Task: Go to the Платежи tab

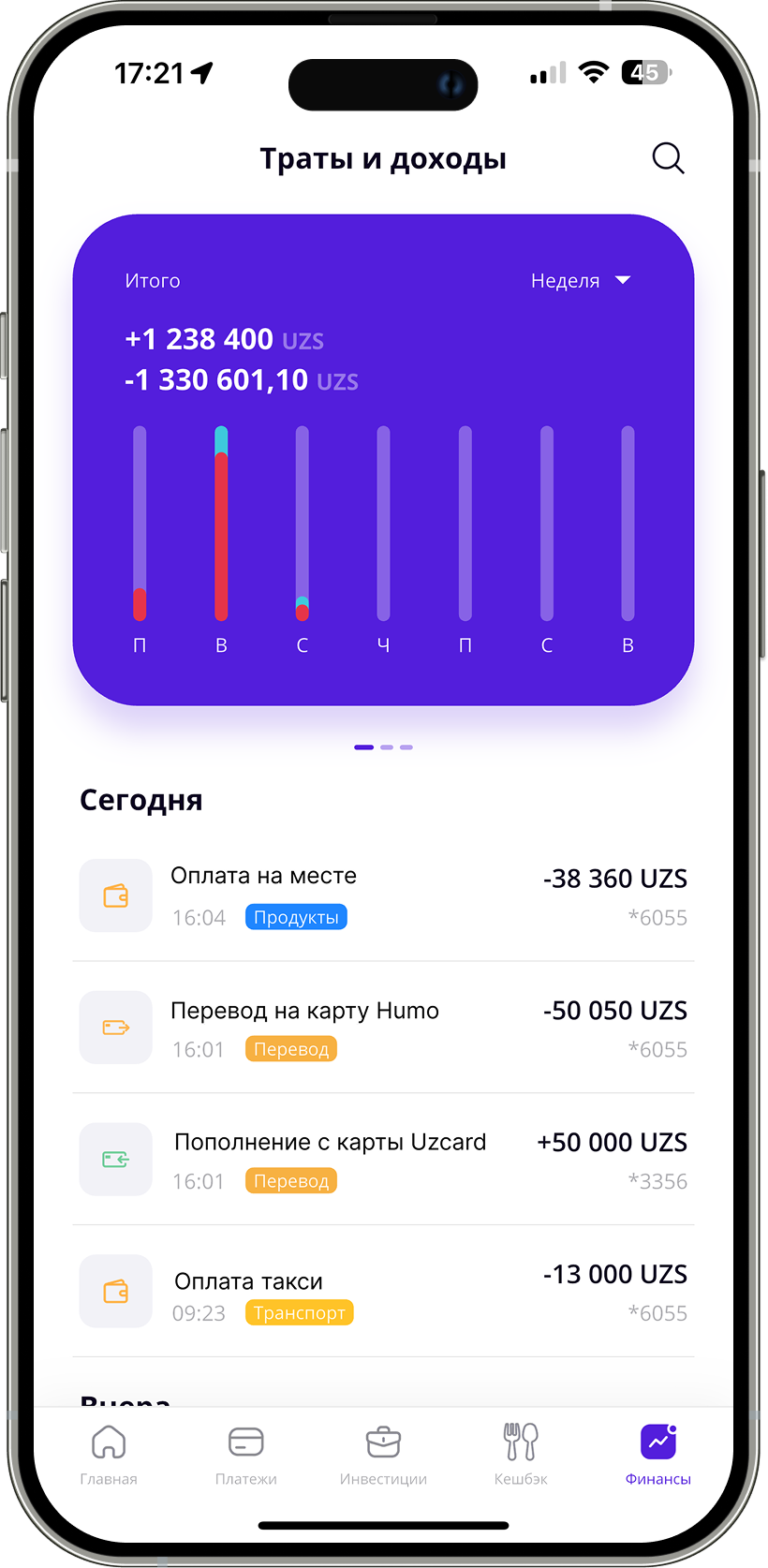Action: click(246, 1455)
